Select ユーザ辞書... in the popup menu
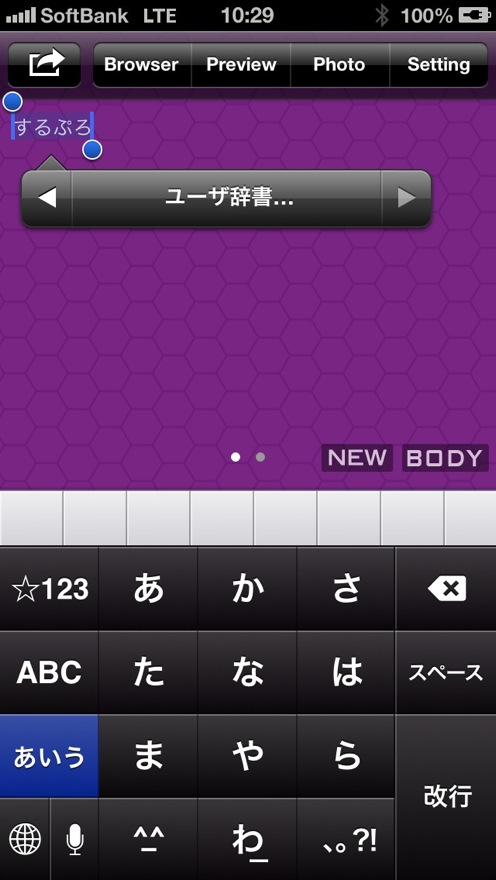Image resolution: width=496 pixels, height=880 pixels. coord(227,198)
